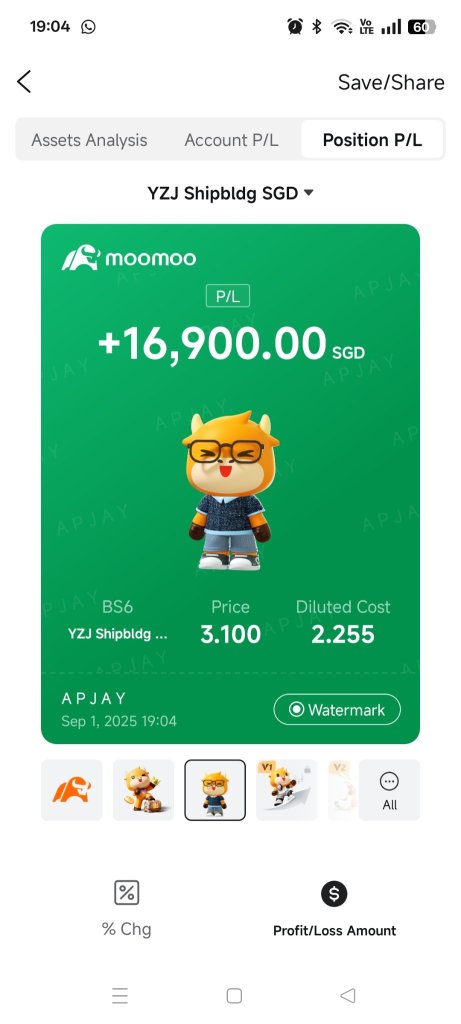Toggle the Watermark option on the card
The image size is (461, 1024).
[x=337, y=709]
